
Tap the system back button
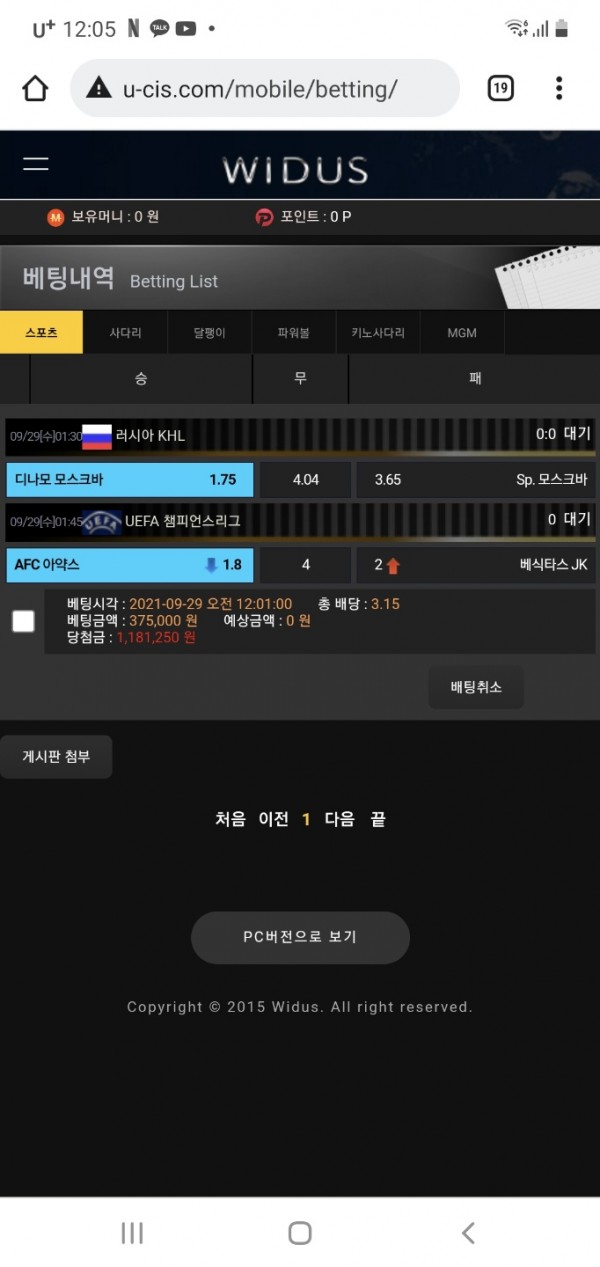point(468,1232)
